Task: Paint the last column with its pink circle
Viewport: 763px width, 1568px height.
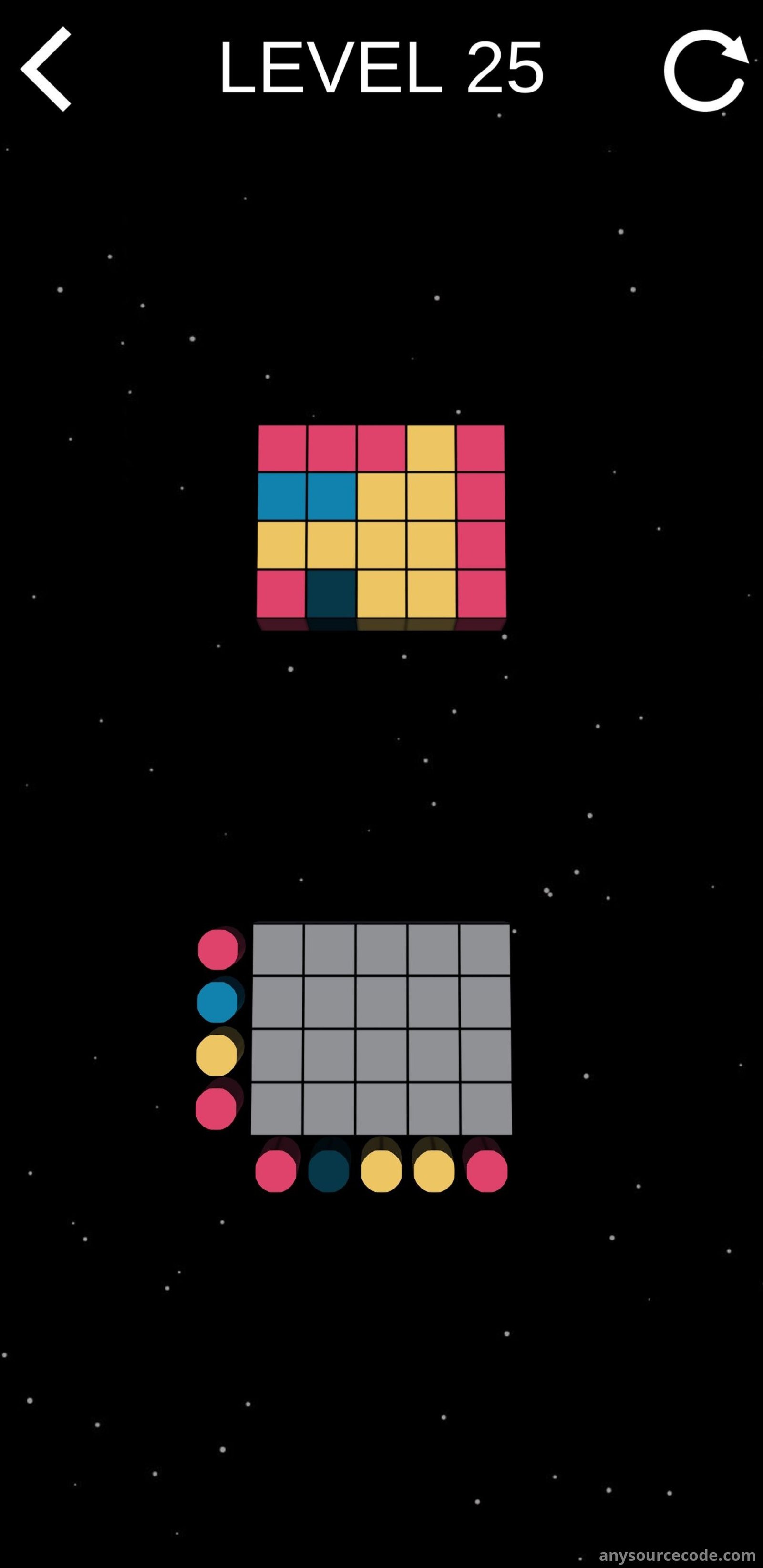Action: pos(486,1170)
